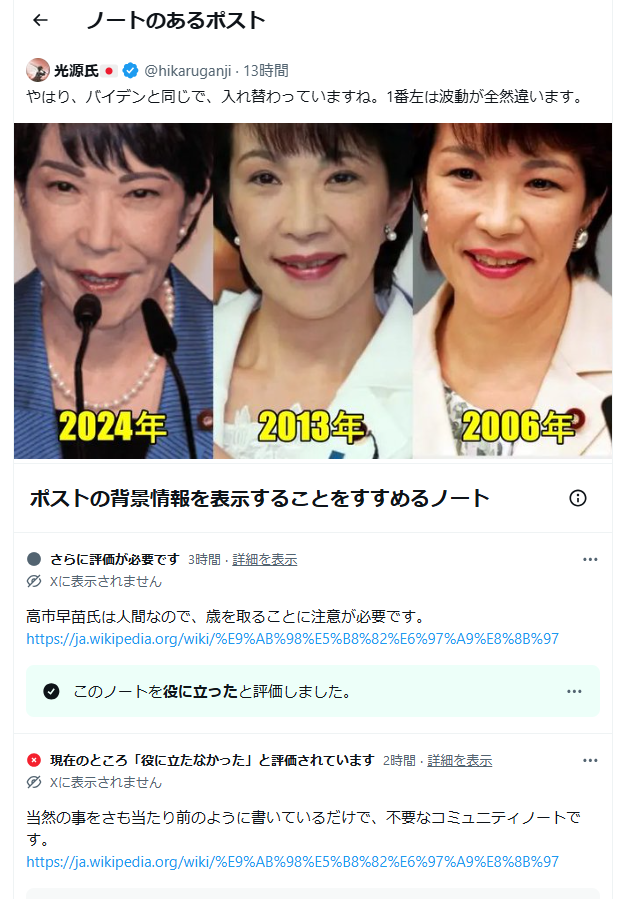The image size is (624, 899).
Task: Show details of the 3時間 note
Action: tap(264, 560)
